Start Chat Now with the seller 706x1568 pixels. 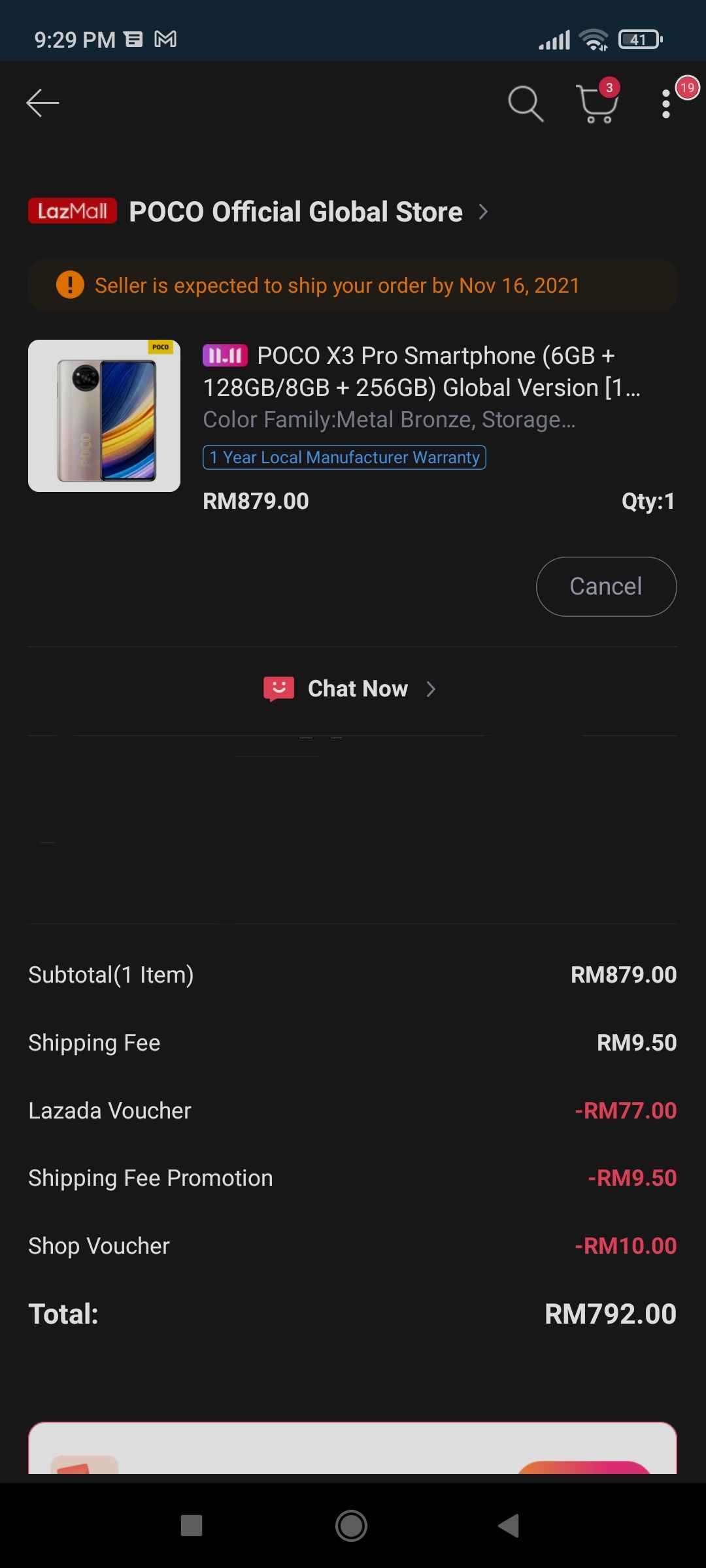click(x=350, y=689)
